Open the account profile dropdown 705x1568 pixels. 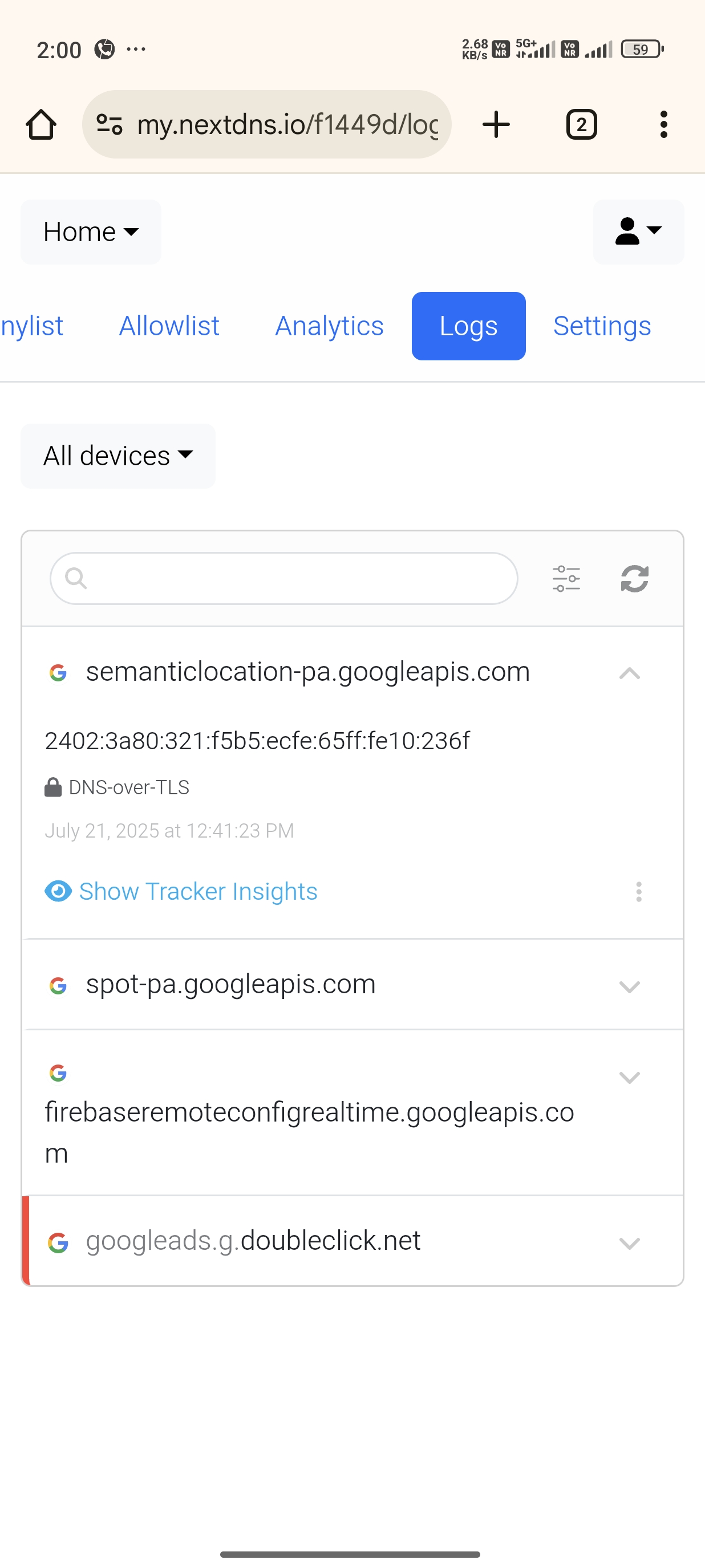pyautogui.click(x=638, y=232)
